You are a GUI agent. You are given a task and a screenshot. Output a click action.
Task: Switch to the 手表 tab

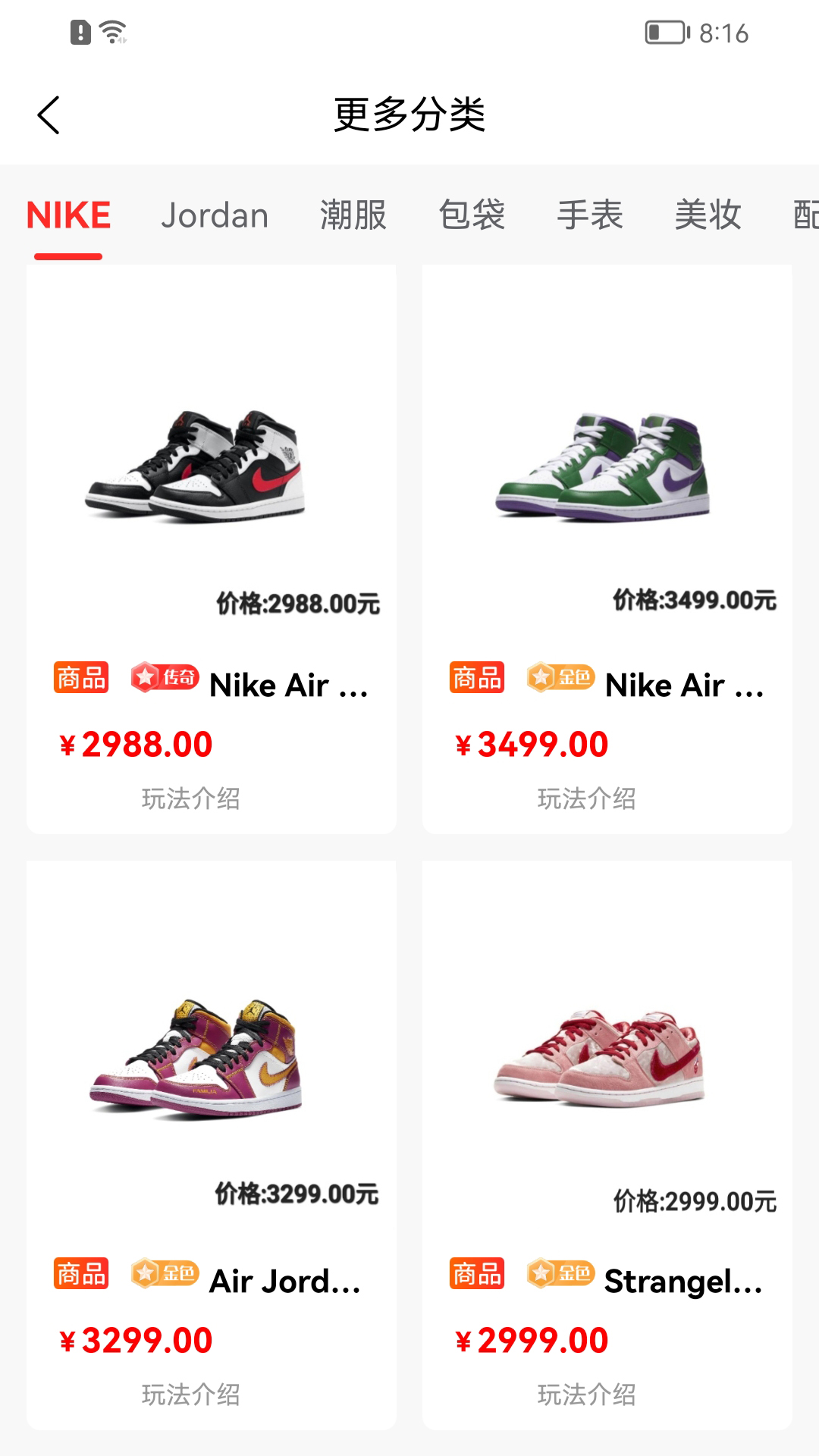tap(590, 215)
